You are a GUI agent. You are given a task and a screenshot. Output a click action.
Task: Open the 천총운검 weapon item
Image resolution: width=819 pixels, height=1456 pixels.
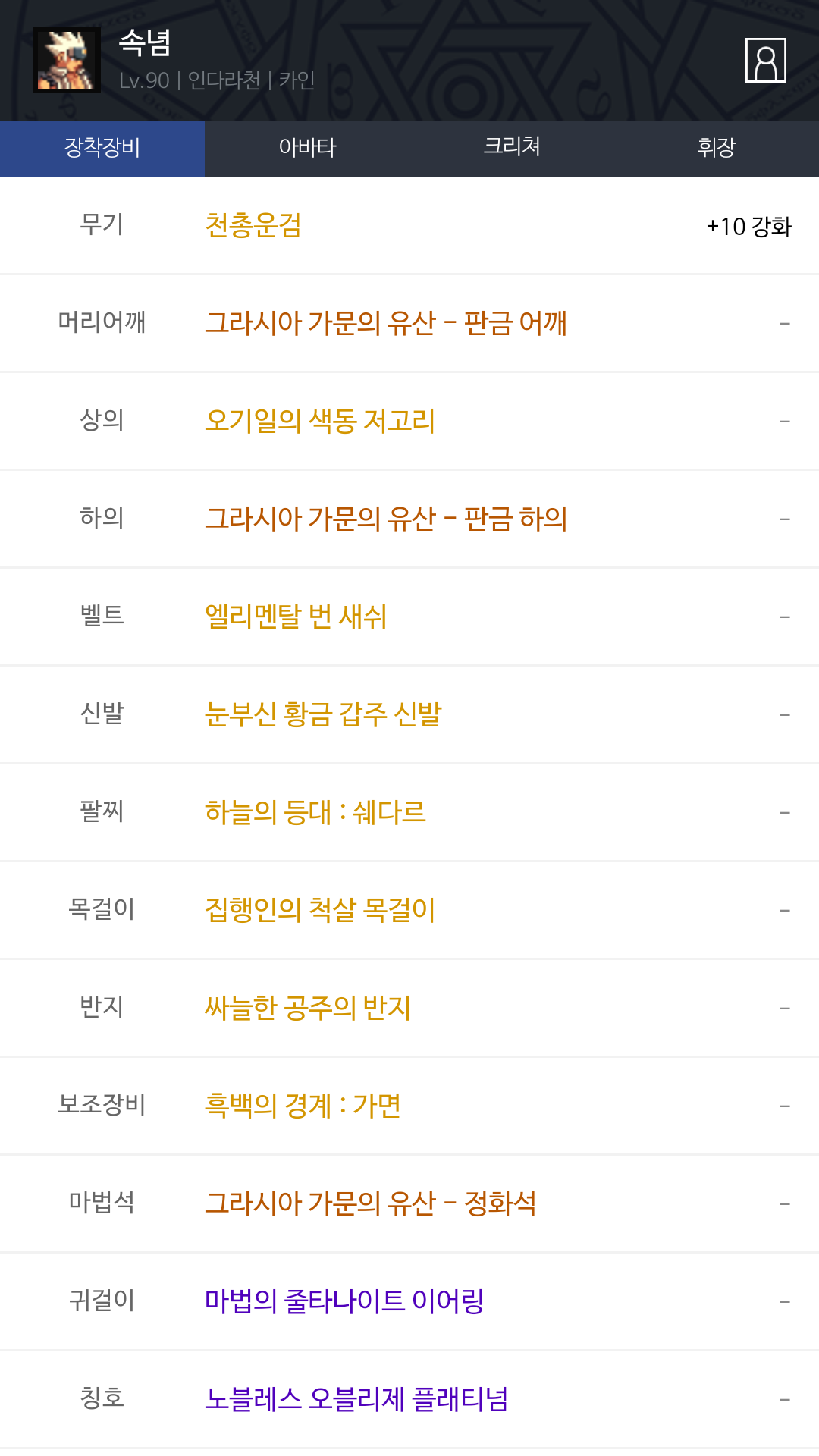coord(253,226)
